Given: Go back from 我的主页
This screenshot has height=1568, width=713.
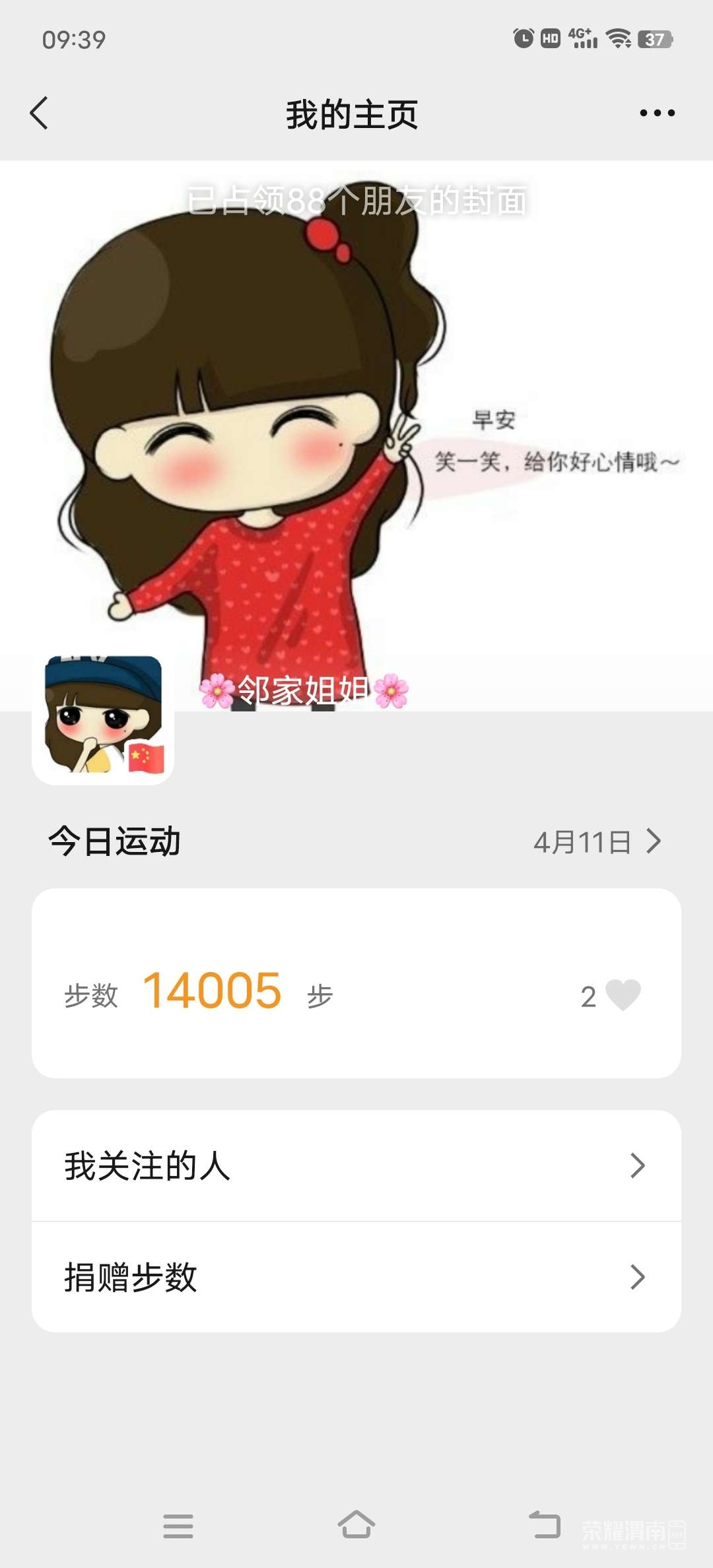Looking at the screenshot, I should (40, 113).
